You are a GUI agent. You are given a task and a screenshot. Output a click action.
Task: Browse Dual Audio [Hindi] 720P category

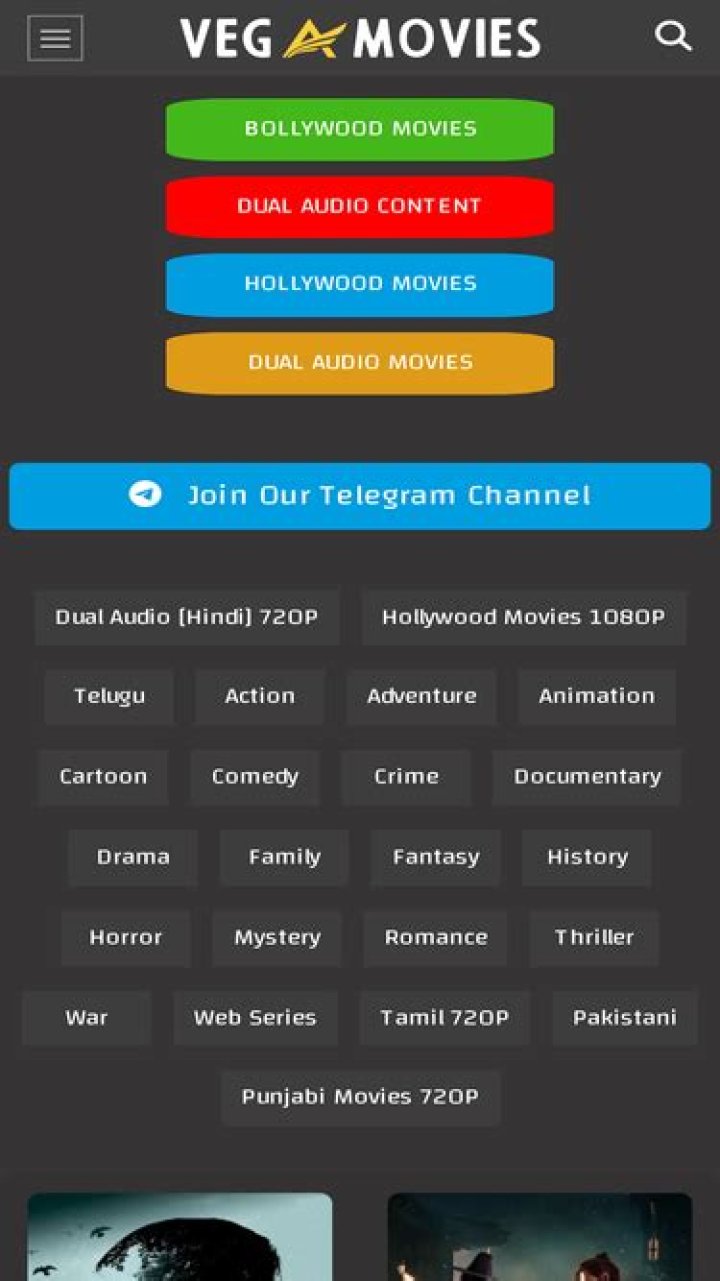tap(187, 617)
